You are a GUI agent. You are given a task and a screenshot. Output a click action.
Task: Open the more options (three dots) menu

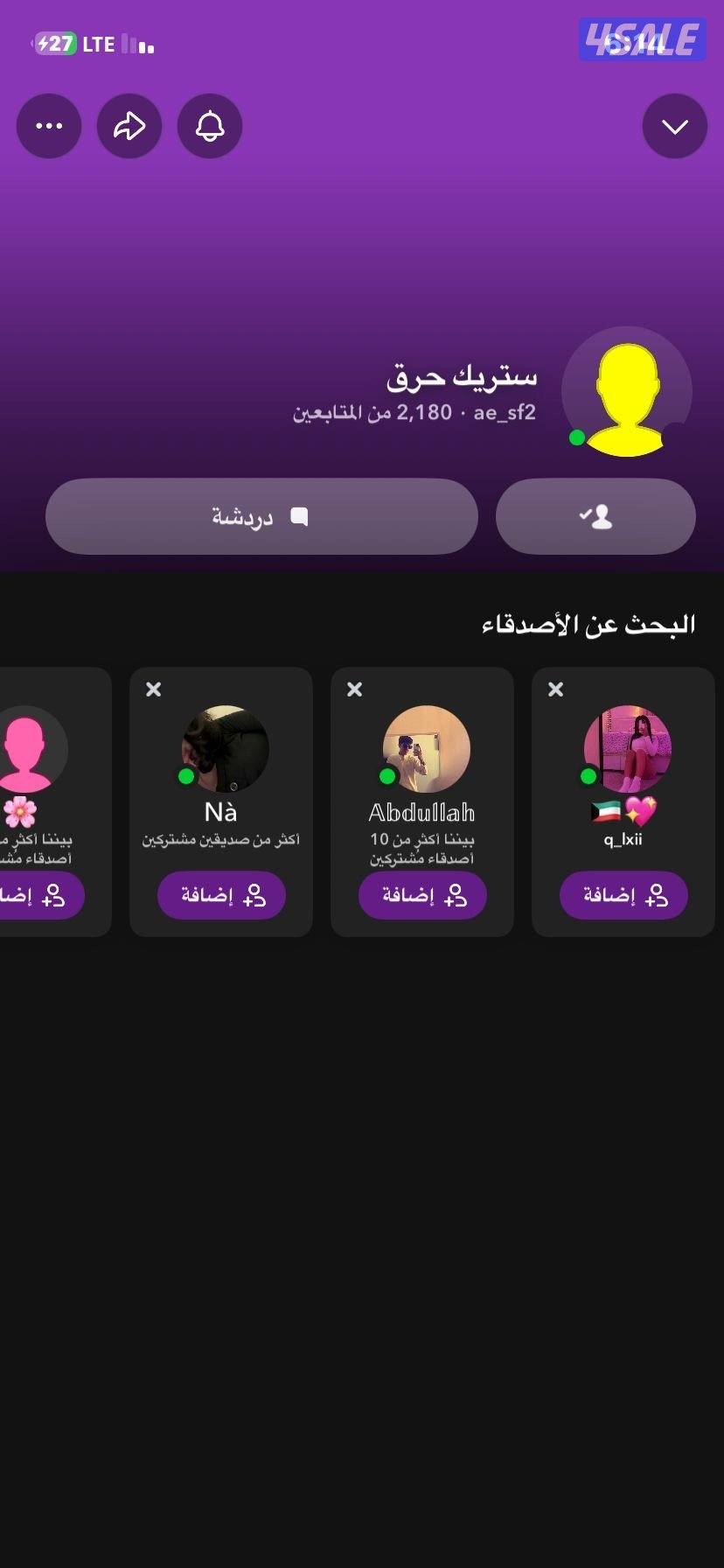(x=49, y=126)
